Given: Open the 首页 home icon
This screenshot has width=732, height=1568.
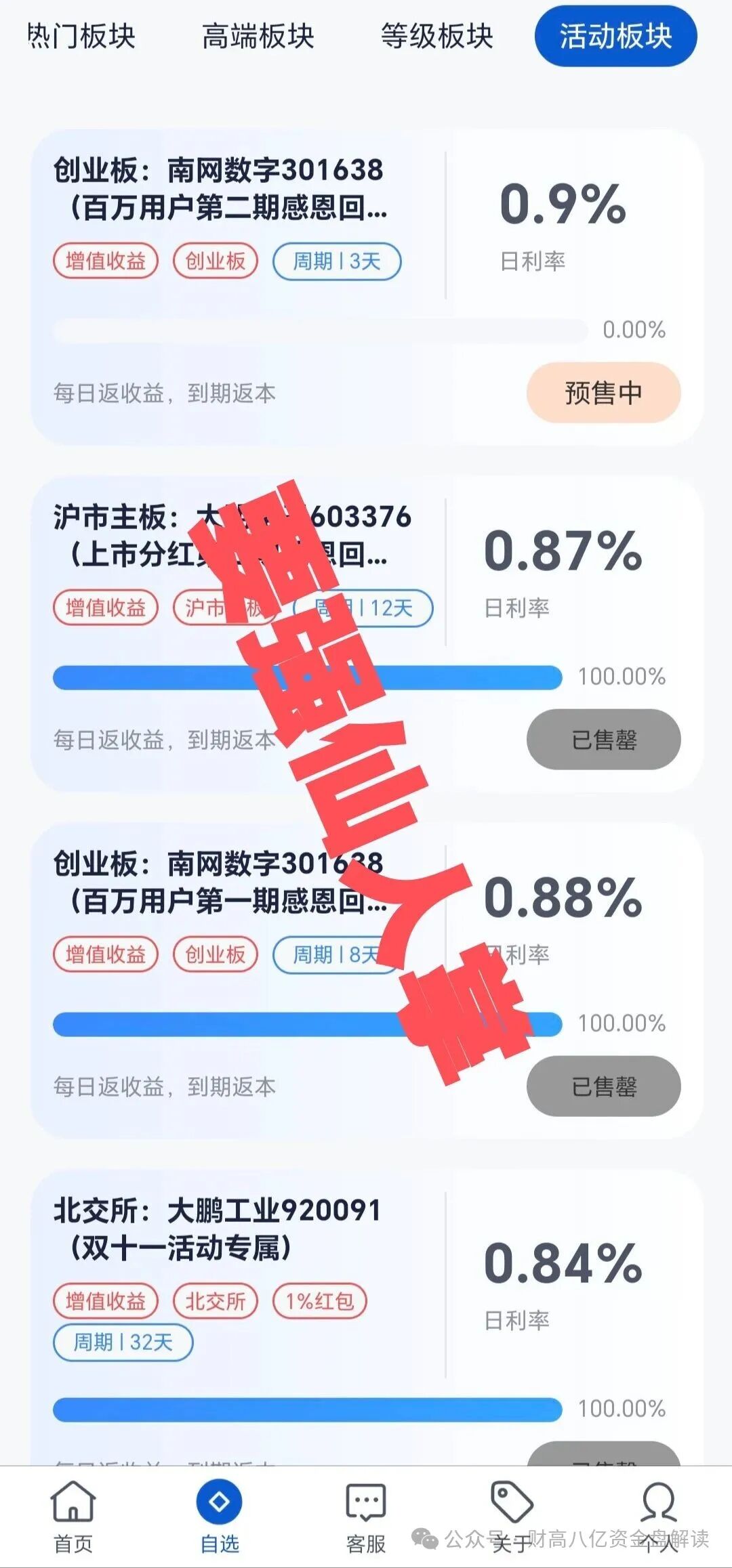Looking at the screenshot, I should [x=73, y=1510].
